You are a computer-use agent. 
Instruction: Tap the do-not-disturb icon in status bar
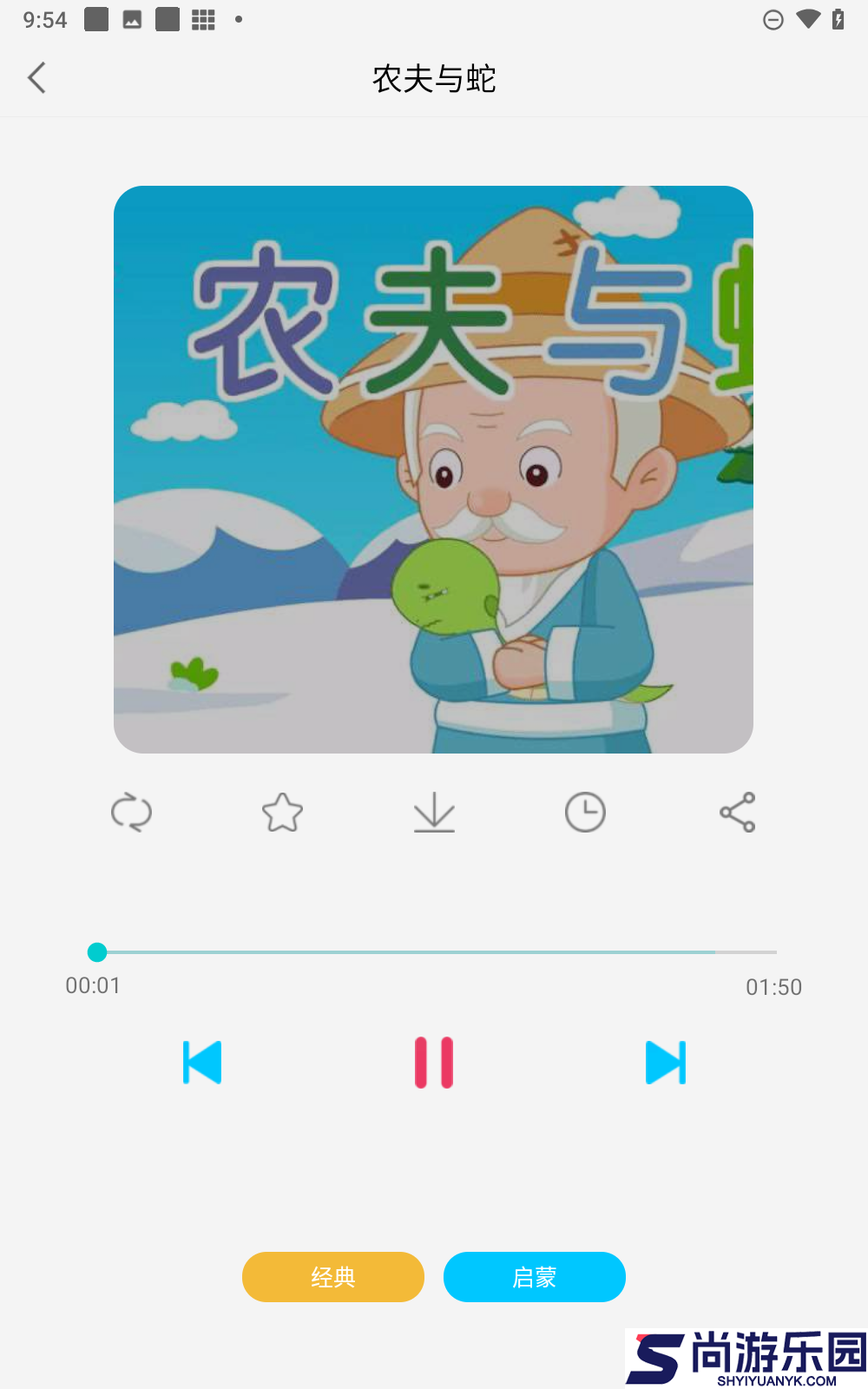(x=773, y=19)
